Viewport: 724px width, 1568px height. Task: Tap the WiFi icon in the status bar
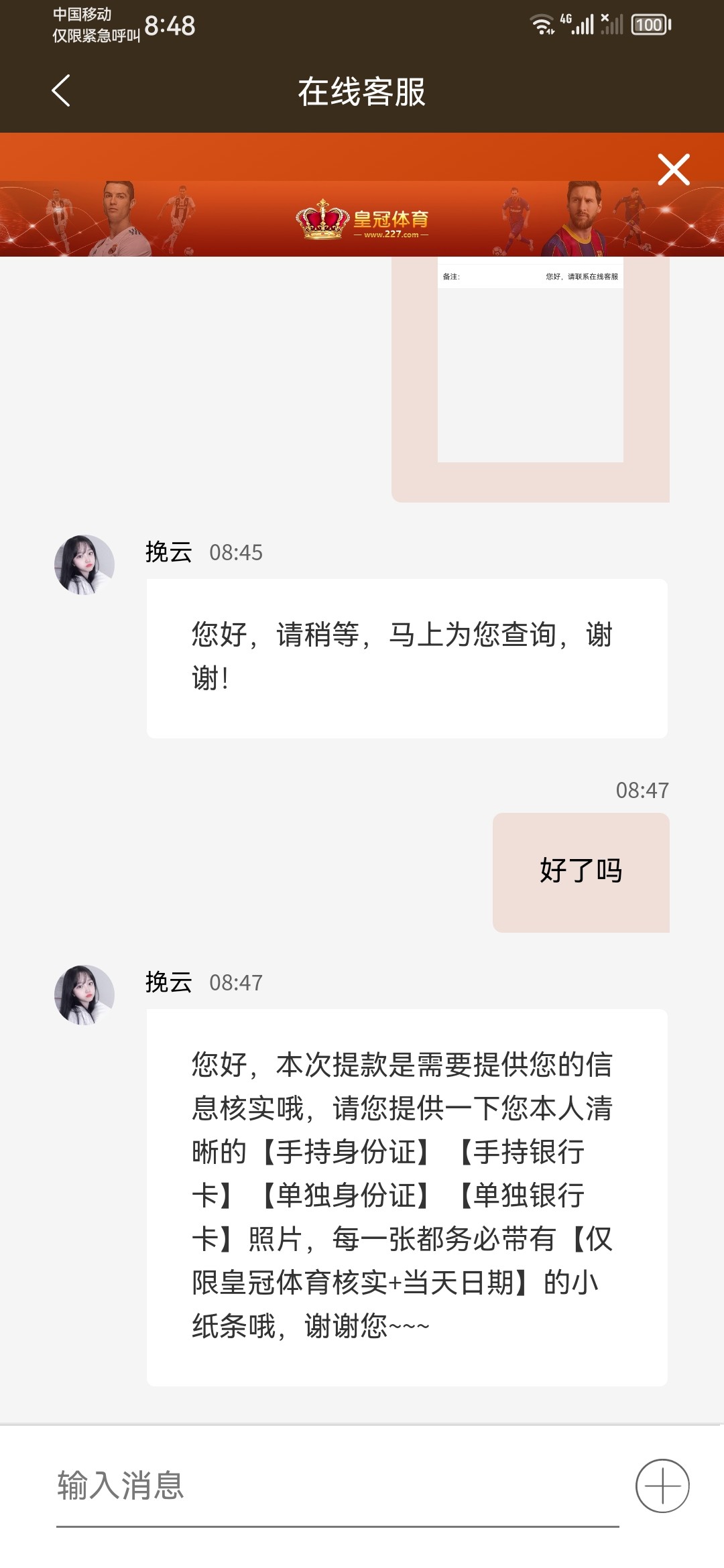click(544, 24)
